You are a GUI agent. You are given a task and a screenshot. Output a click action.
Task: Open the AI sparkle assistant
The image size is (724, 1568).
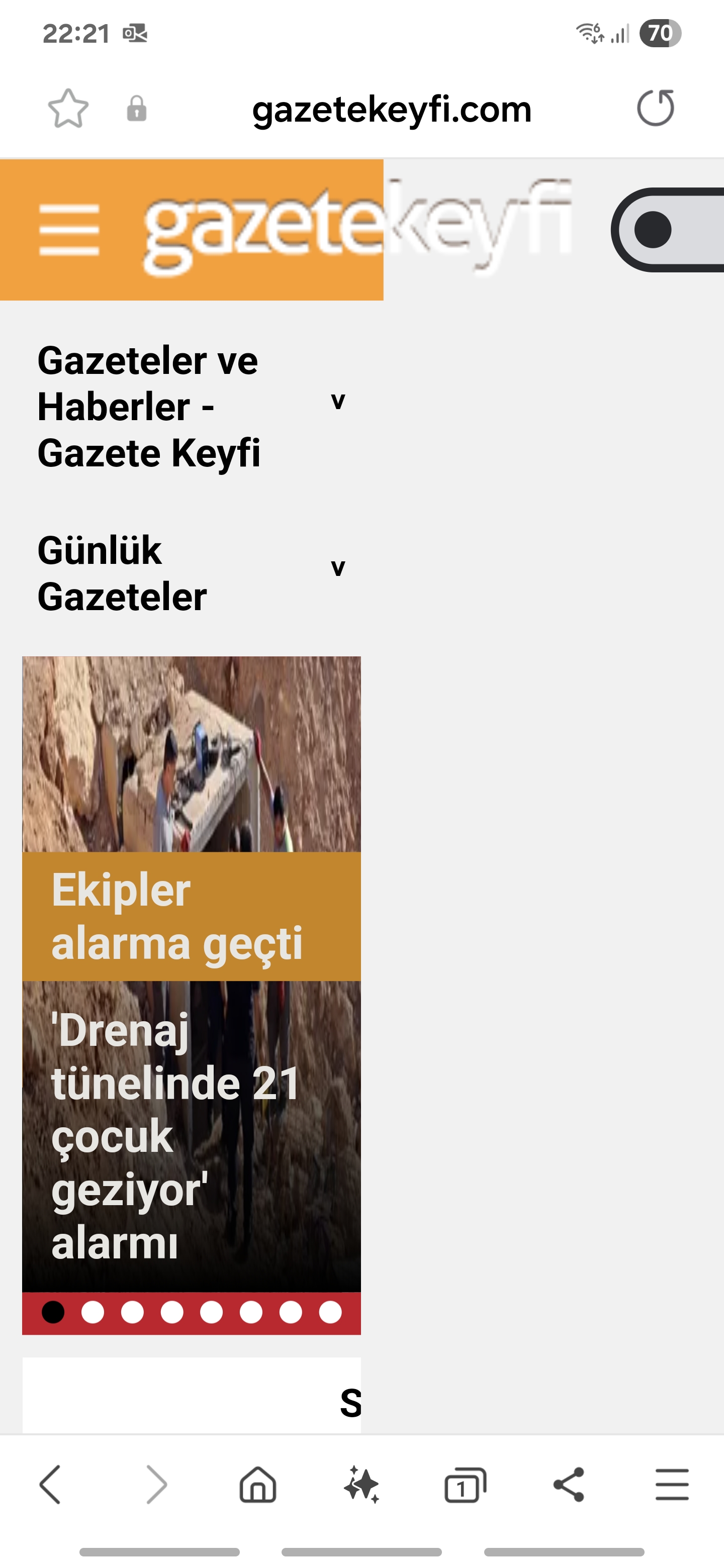tap(361, 1485)
